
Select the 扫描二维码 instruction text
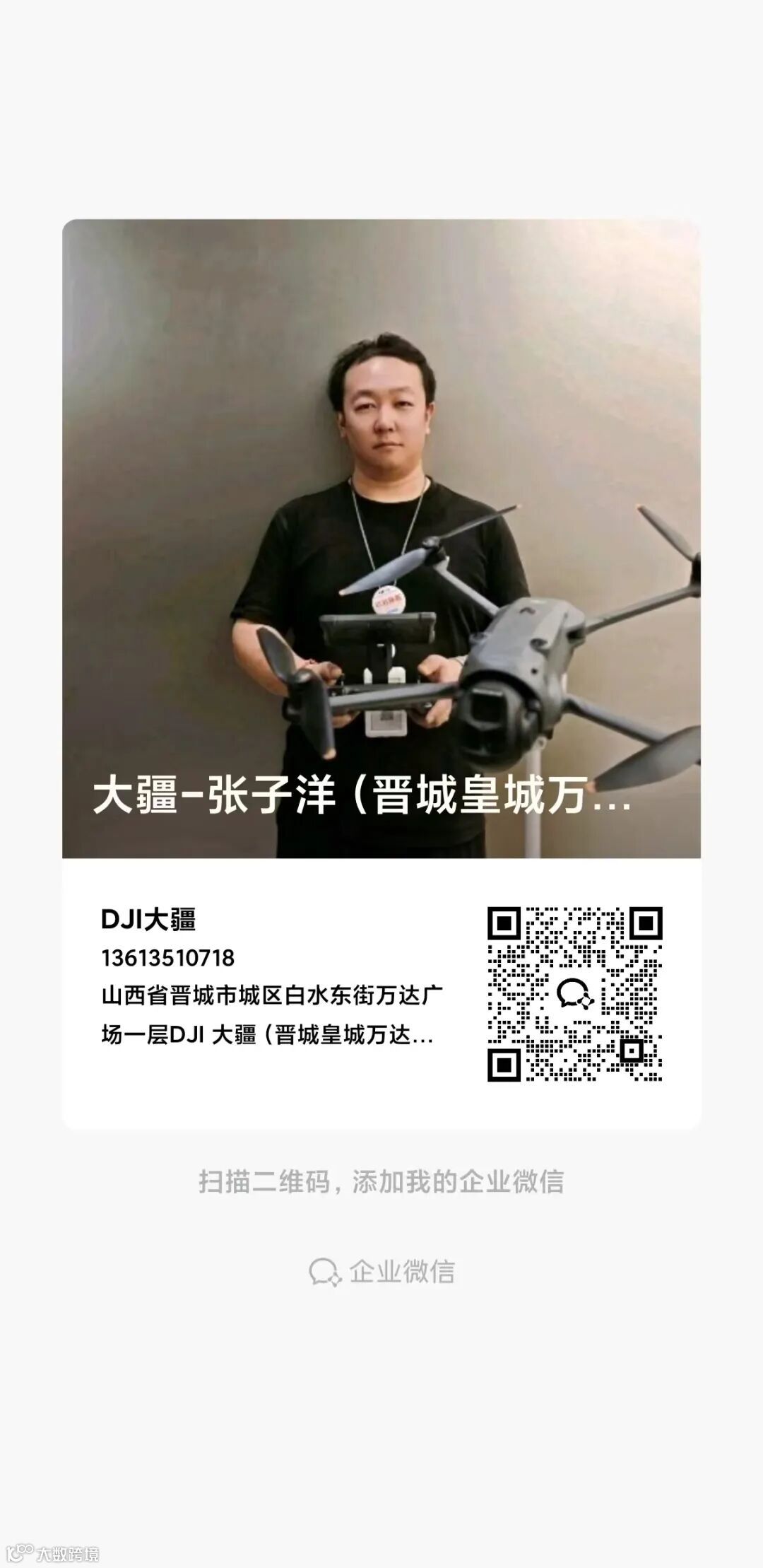click(381, 1181)
